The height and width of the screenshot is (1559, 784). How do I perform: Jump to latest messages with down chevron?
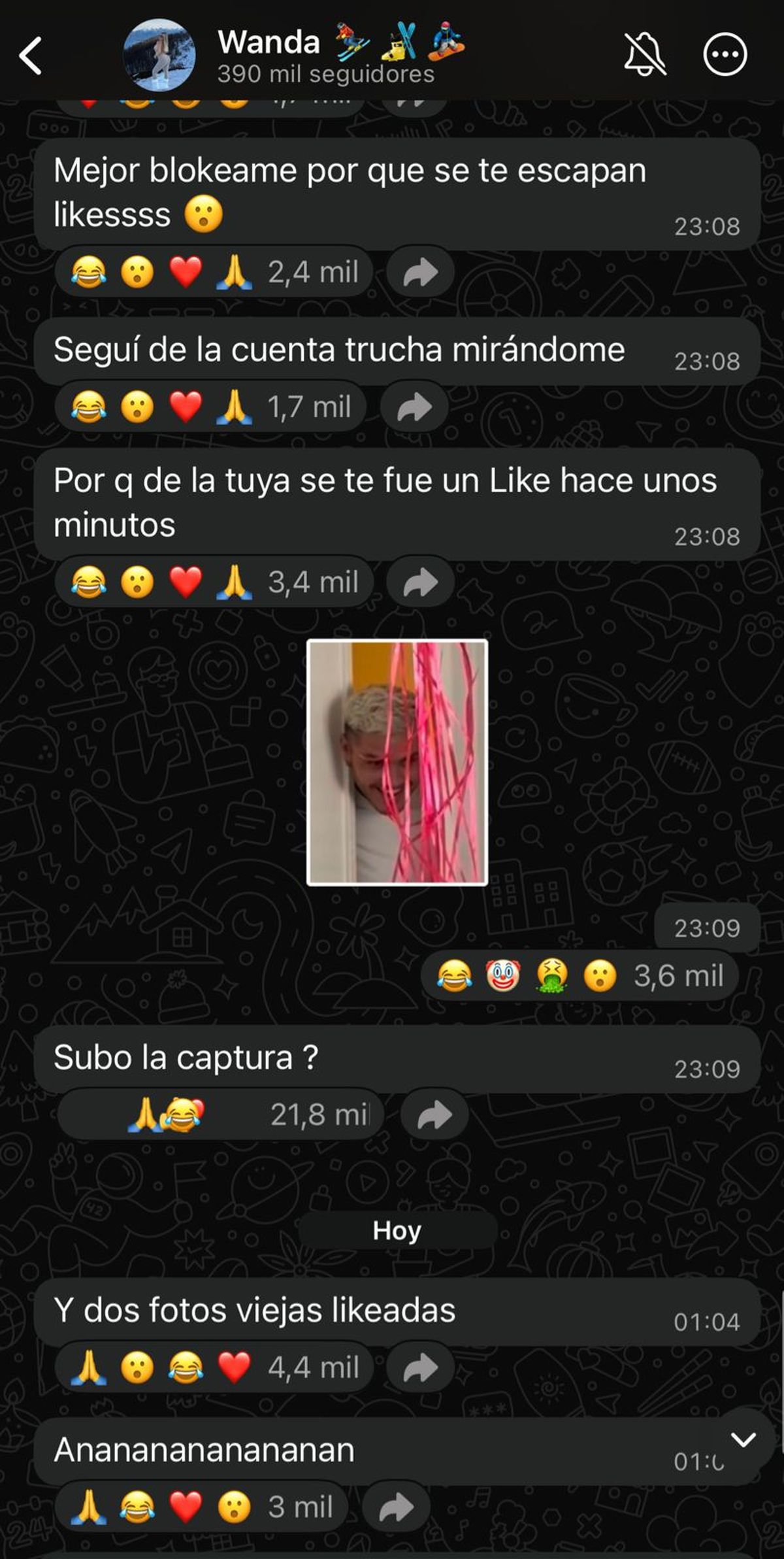point(743,1439)
